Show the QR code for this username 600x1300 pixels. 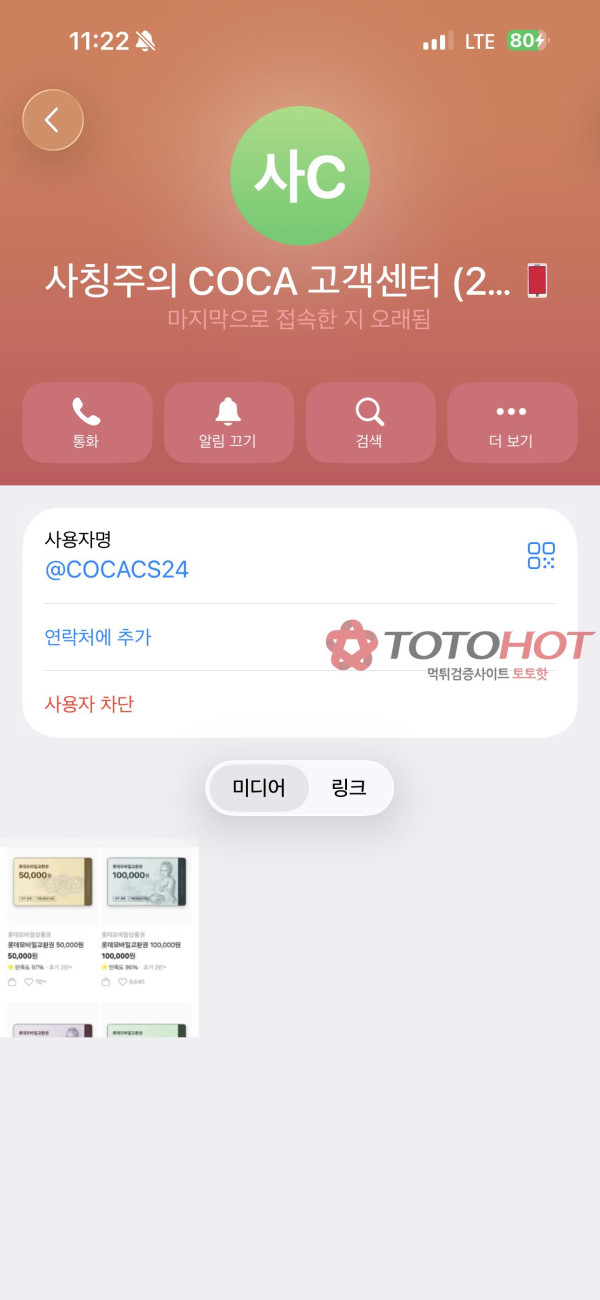[x=541, y=556]
